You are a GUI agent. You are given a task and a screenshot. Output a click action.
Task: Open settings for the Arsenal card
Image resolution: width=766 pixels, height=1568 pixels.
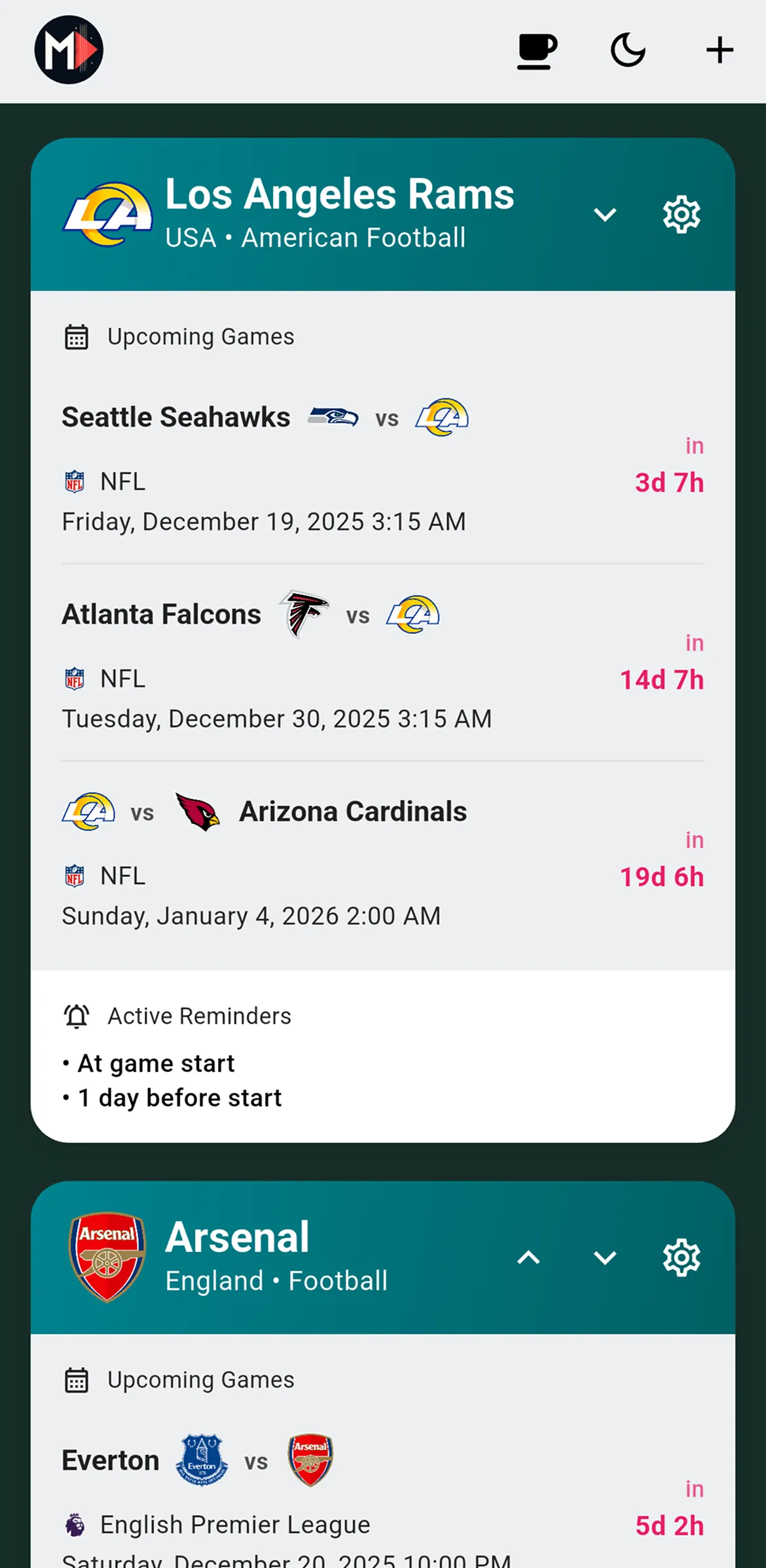tap(681, 1257)
